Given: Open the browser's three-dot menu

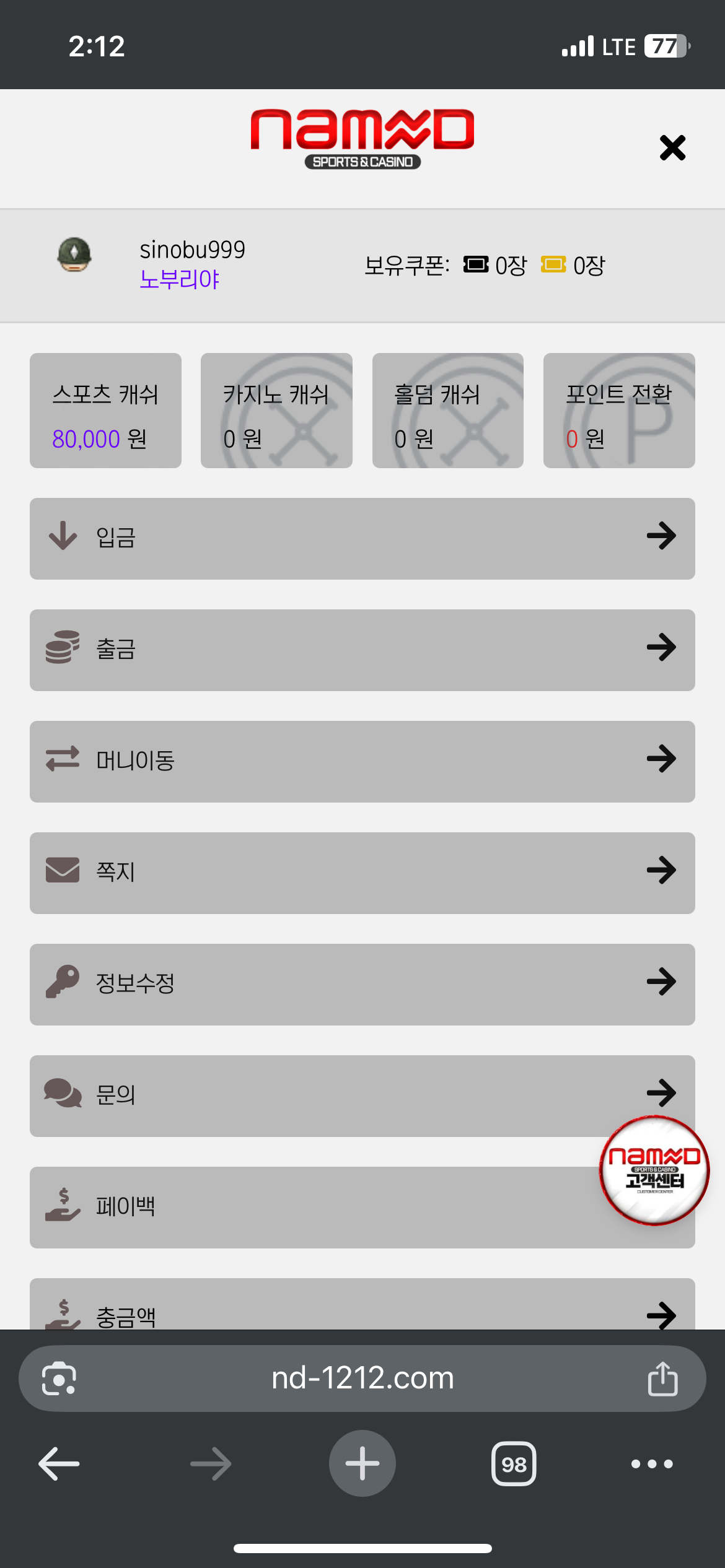Looking at the screenshot, I should (652, 1464).
